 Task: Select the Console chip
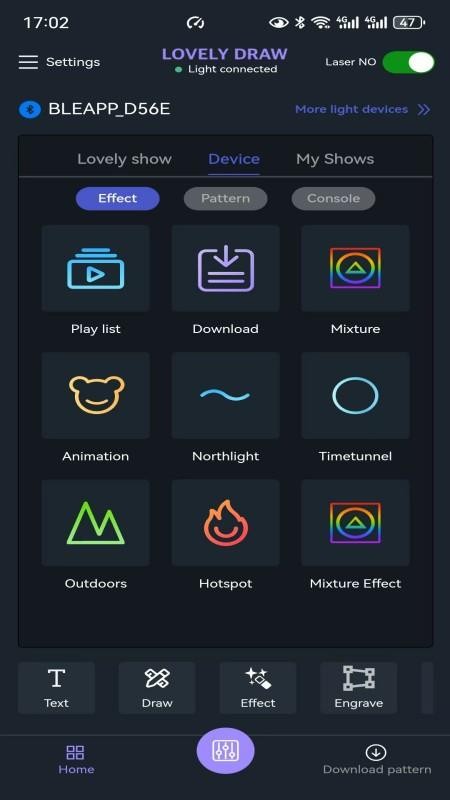tap(334, 198)
